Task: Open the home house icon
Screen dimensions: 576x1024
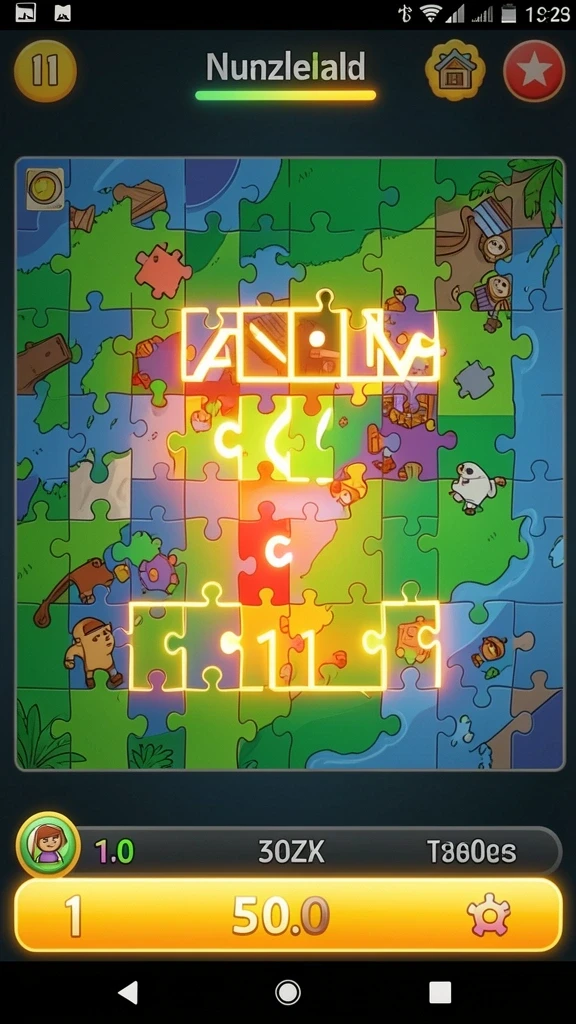Action: click(x=455, y=71)
